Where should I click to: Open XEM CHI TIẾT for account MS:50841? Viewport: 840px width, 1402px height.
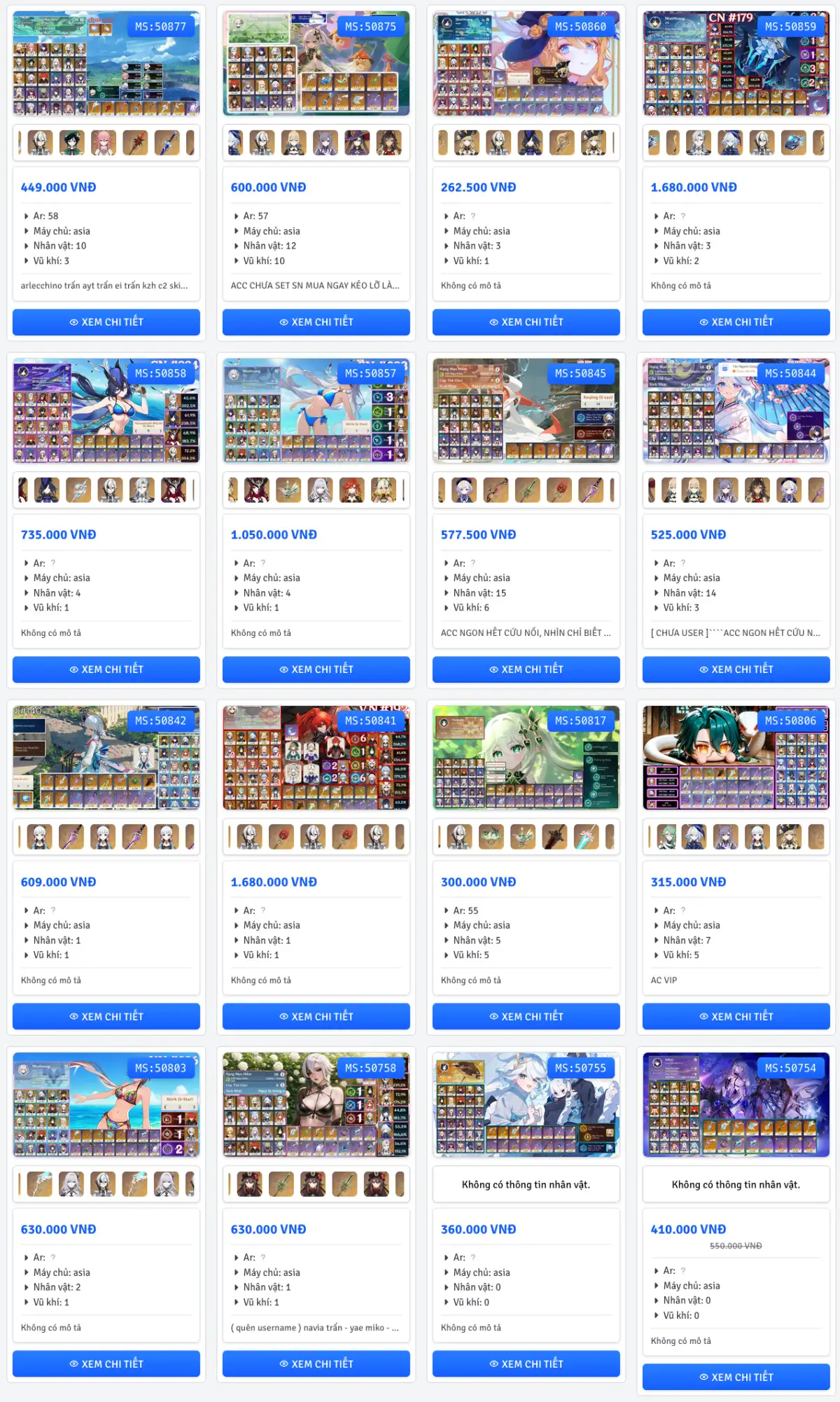tap(316, 1017)
